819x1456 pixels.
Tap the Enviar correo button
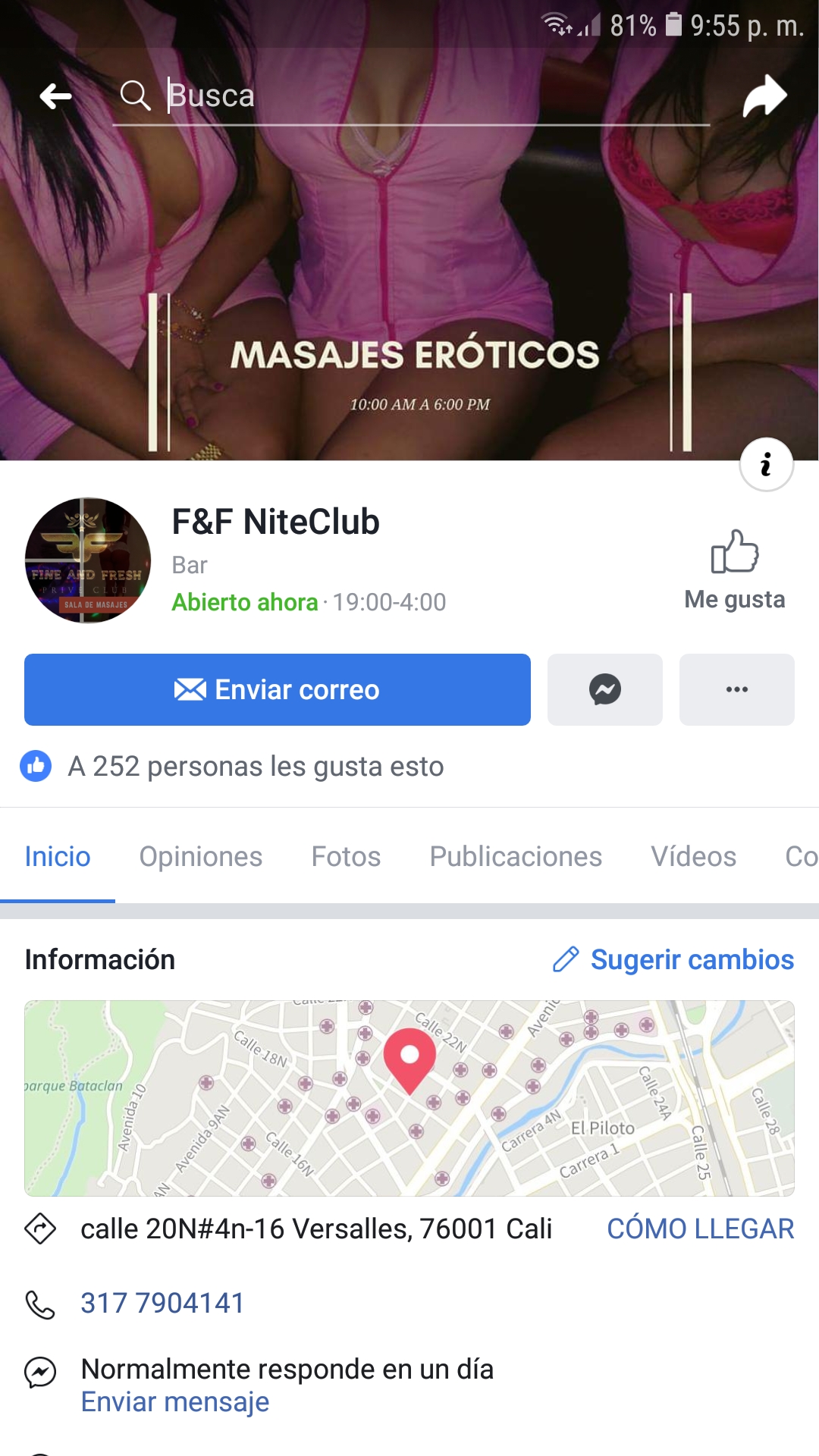coord(277,690)
